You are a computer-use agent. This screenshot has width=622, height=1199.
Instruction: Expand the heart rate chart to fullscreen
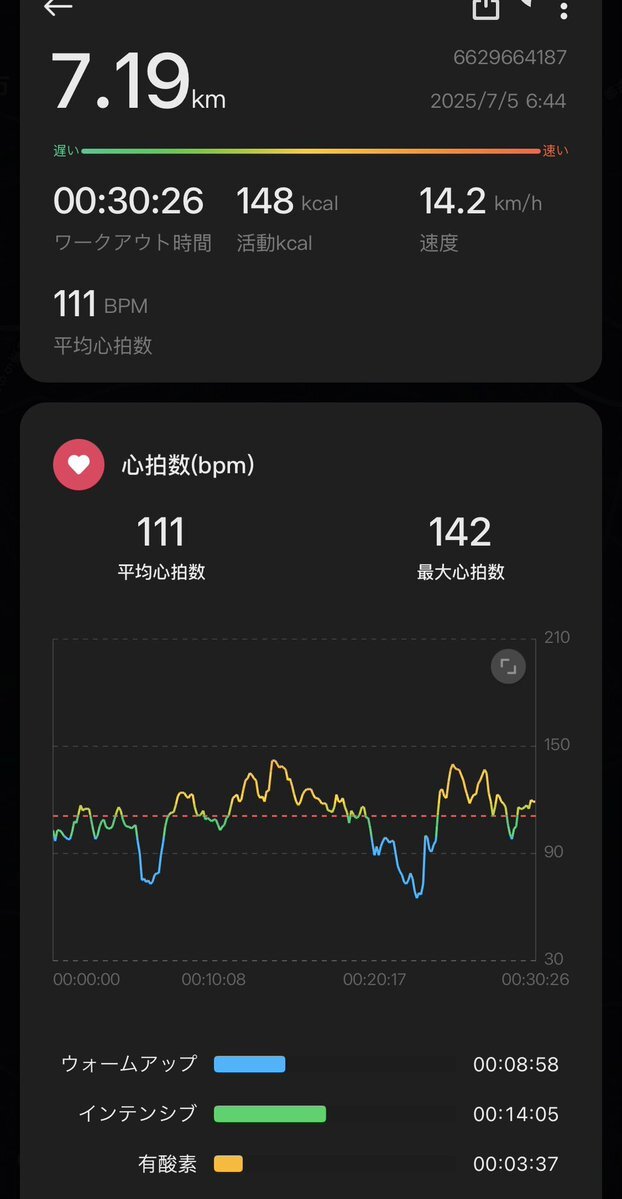pyautogui.click(x=508, y=666)
